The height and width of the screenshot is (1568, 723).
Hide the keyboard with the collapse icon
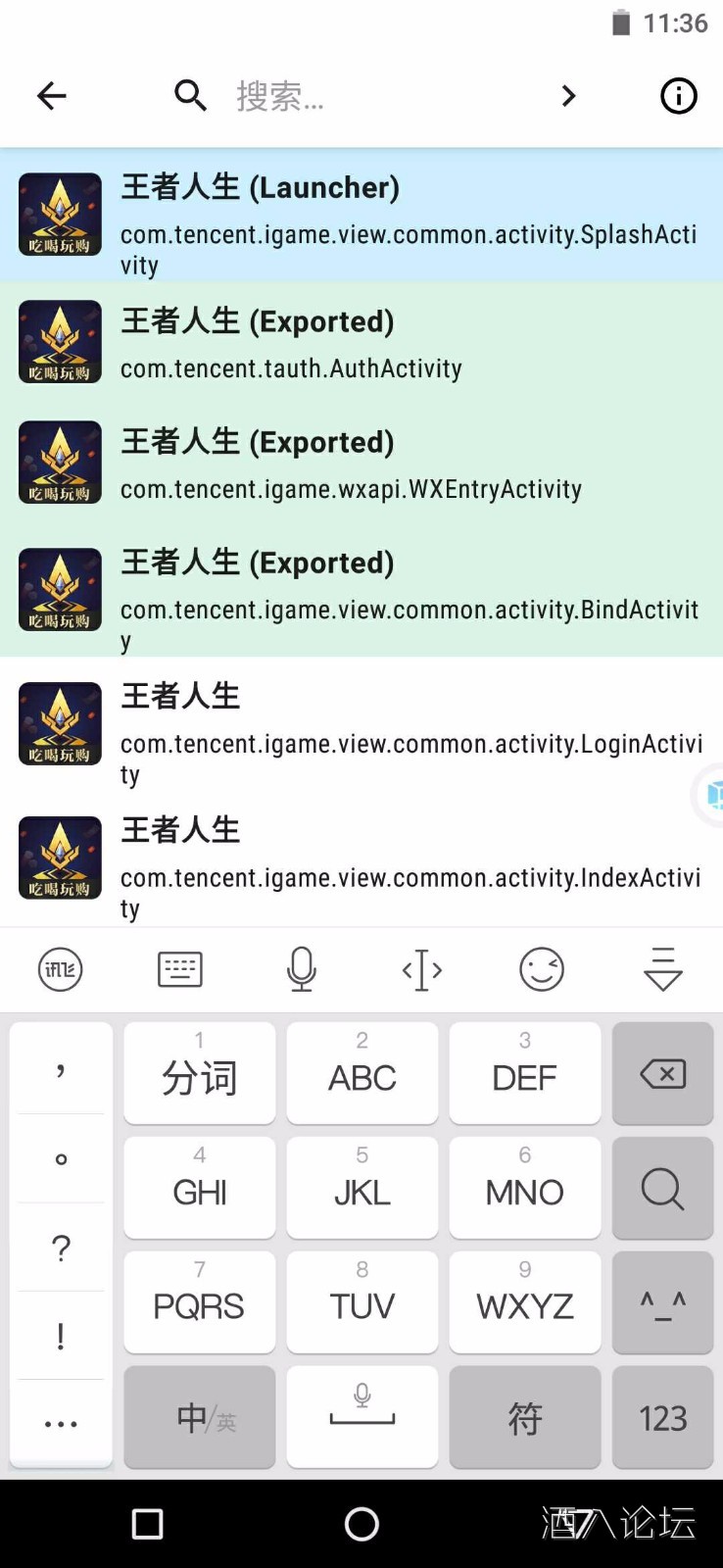click(x=662, y=969)
